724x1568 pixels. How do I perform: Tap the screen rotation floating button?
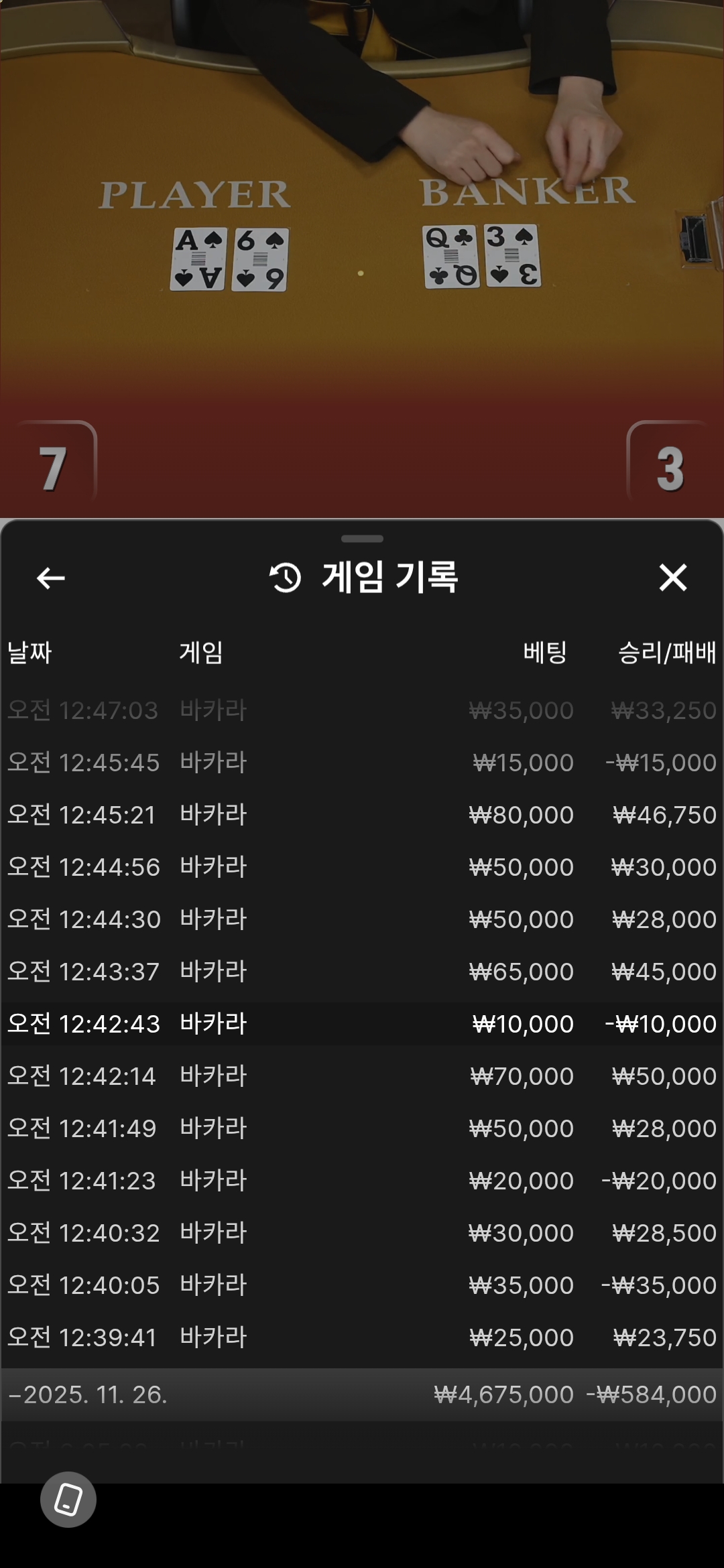tap(68, 1500)
